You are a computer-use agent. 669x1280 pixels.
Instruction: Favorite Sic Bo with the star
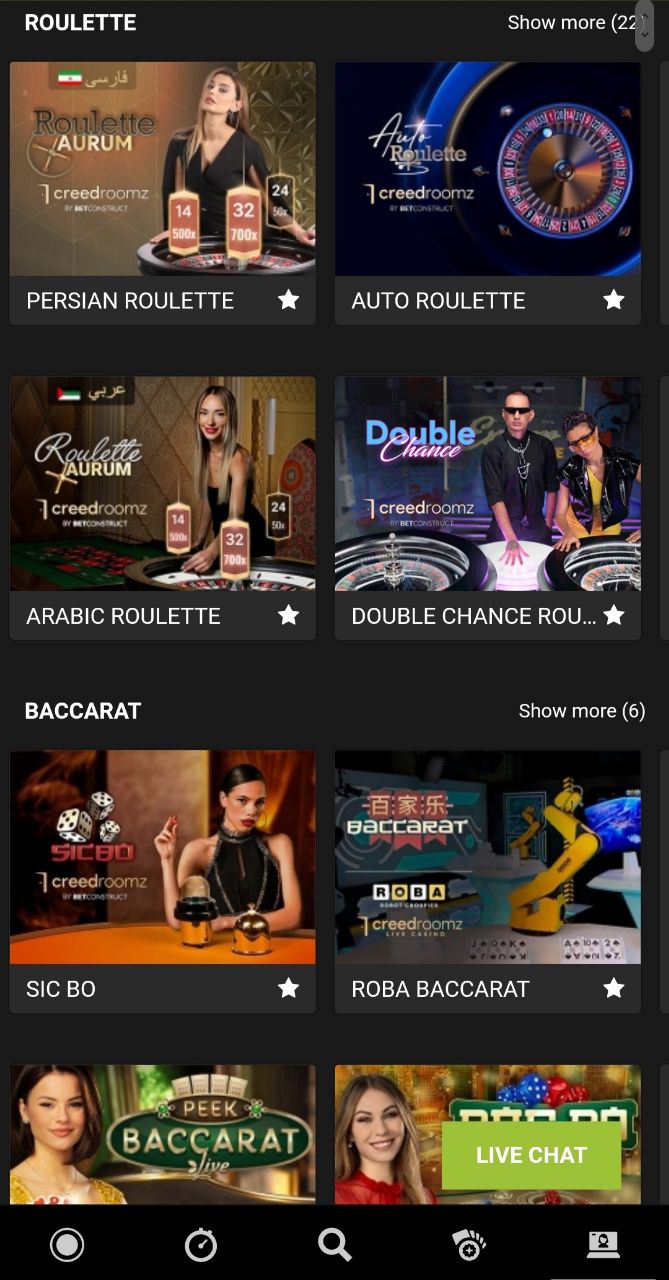click(x=288, y=988)
